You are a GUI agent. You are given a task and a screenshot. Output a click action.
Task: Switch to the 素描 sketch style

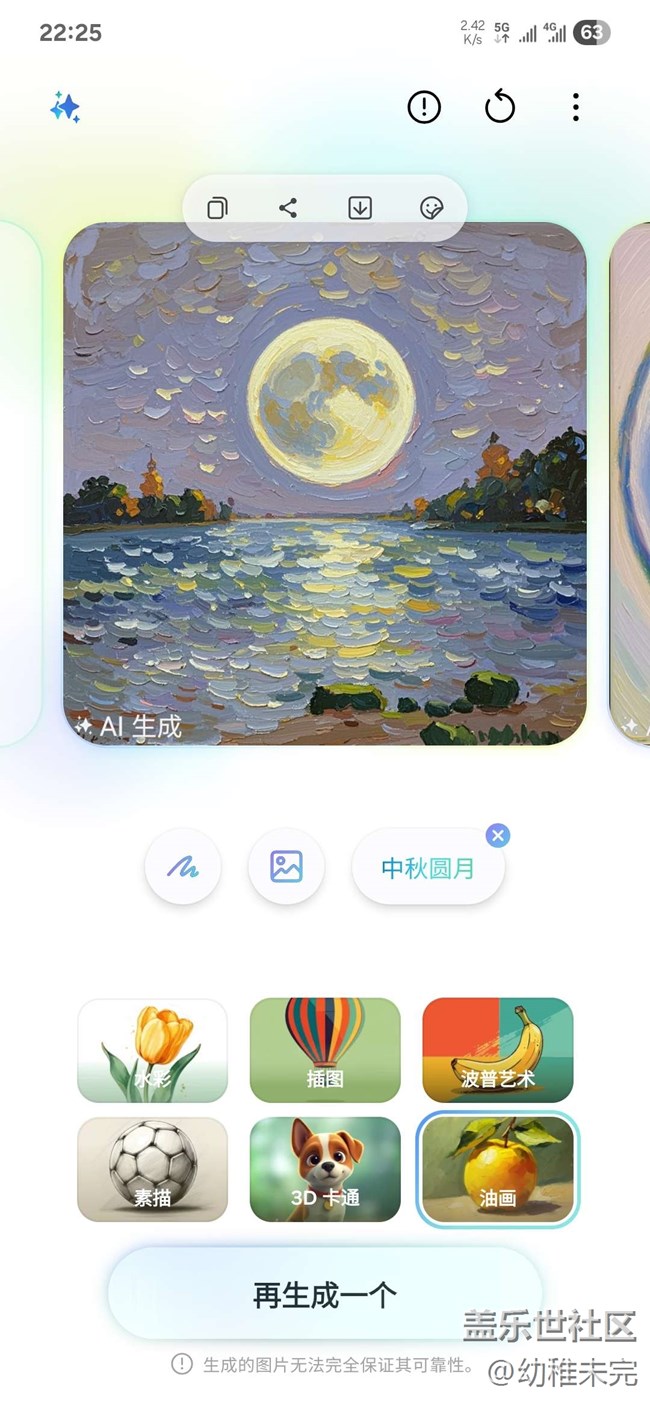(x=152, y=1169)
